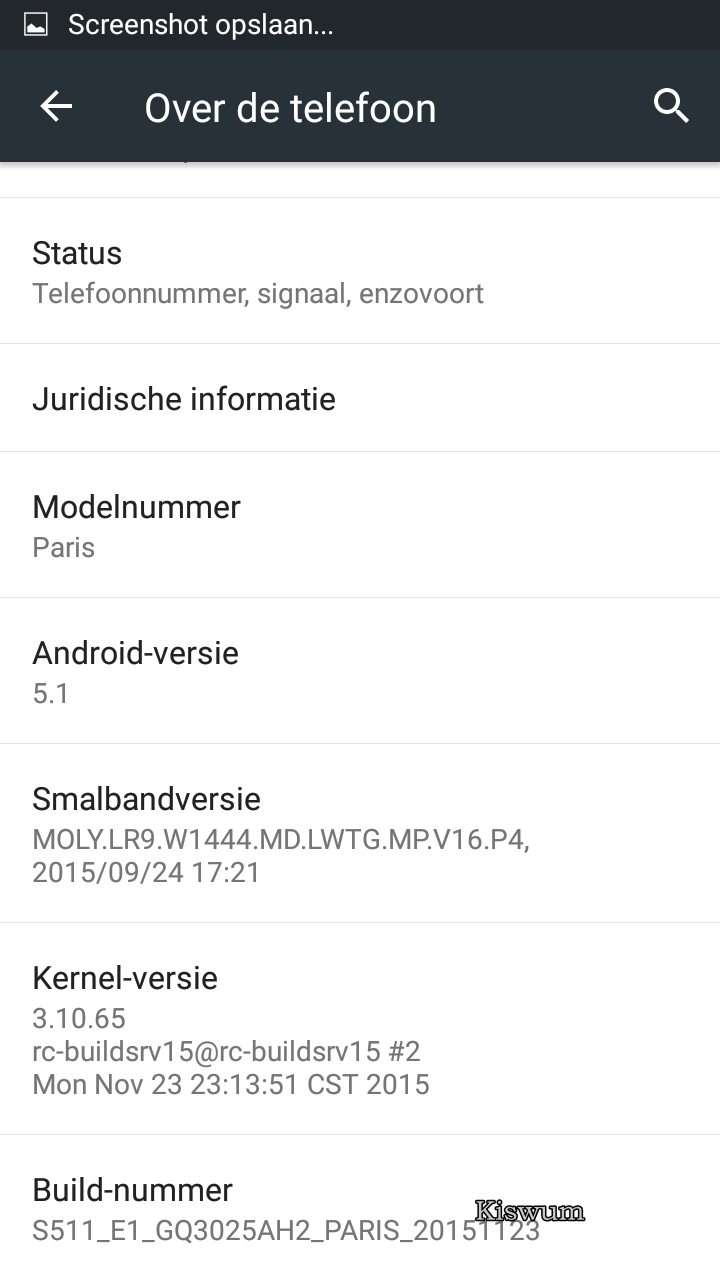Tap the Modelnummer row
The height and width of the screenshot is (1280, 720).
click(360, 525)
